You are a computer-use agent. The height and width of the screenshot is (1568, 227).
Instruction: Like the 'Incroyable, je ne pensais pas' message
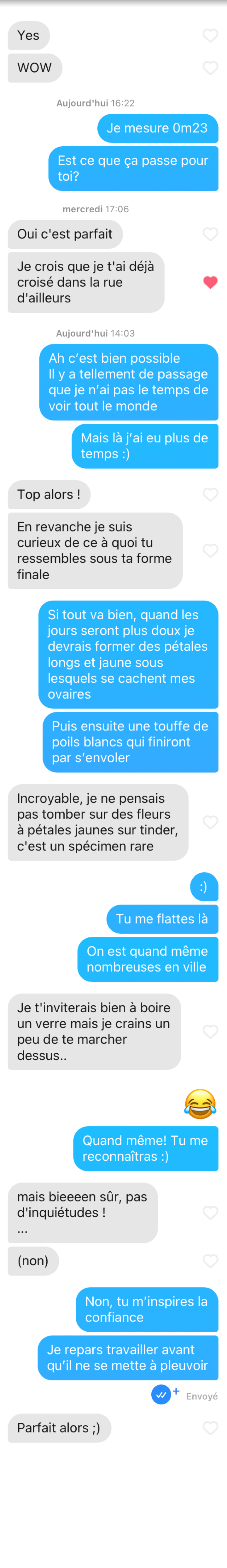point(210,822)
